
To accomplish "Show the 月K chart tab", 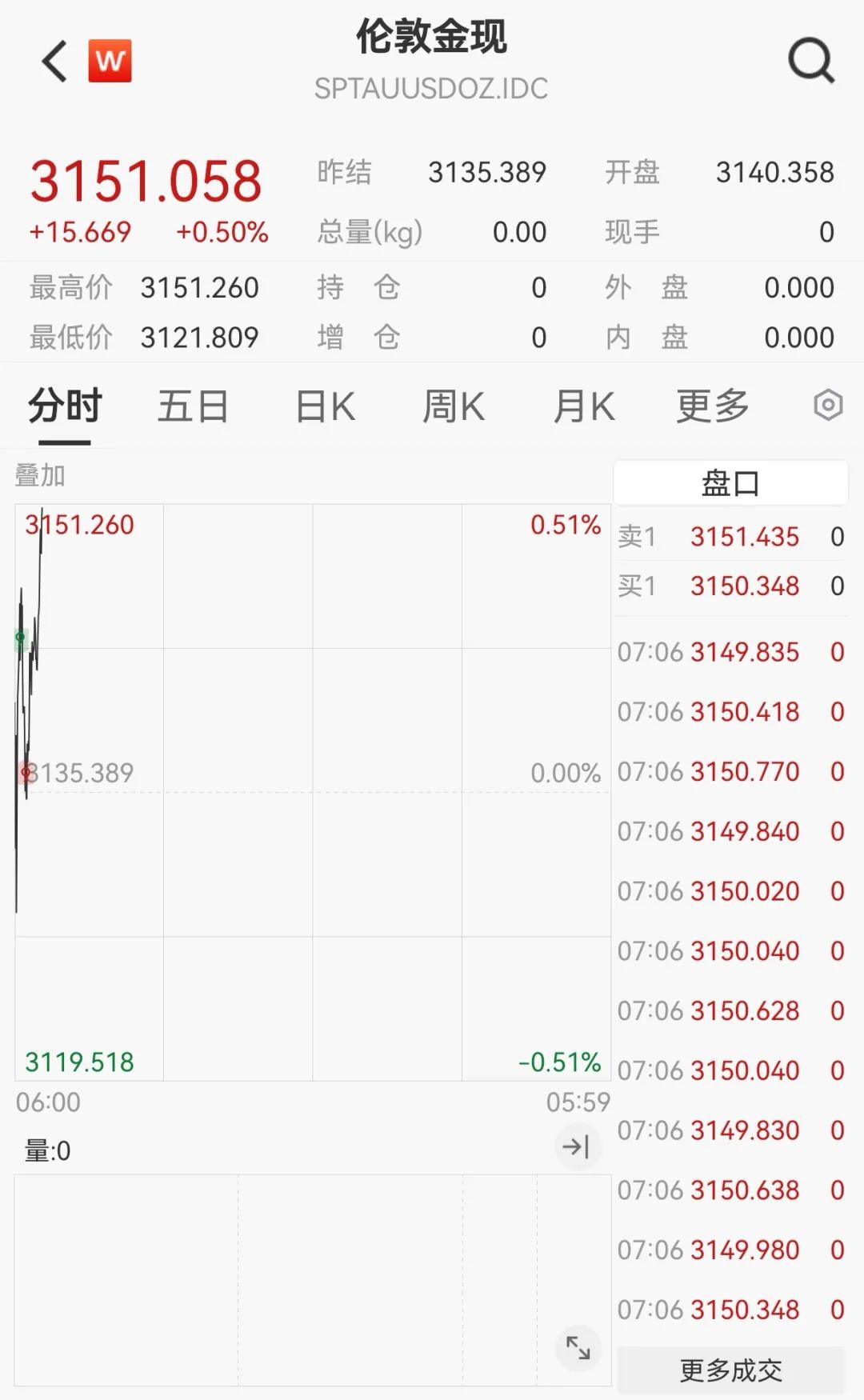I will pyautogui.click(x=584, y=406).
